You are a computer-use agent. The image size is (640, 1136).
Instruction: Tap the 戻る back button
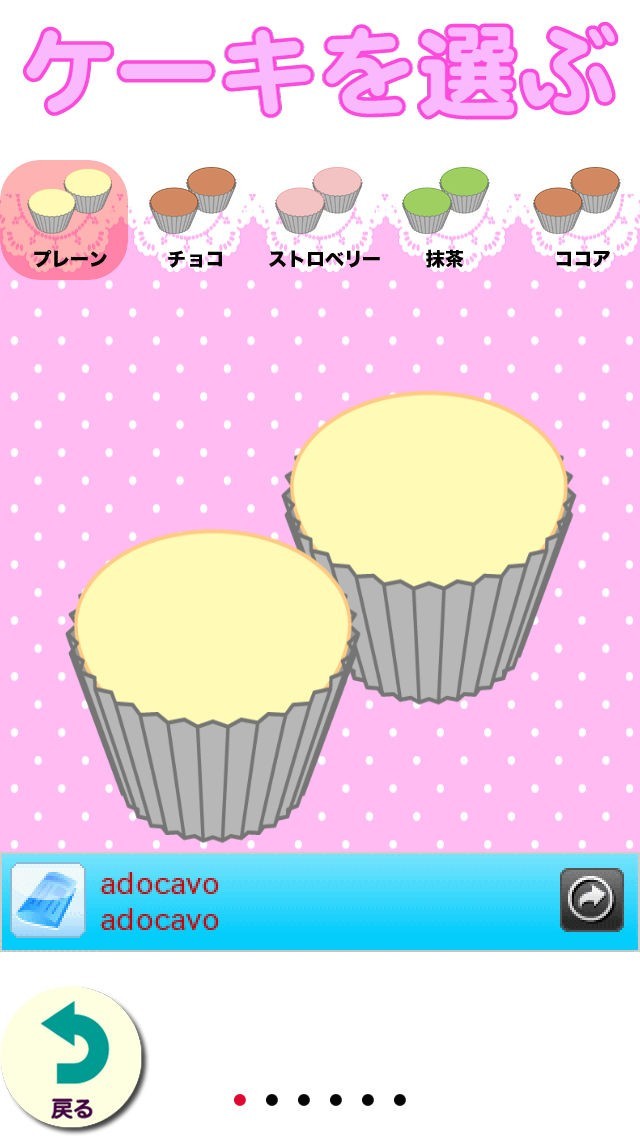(72, 1058)
